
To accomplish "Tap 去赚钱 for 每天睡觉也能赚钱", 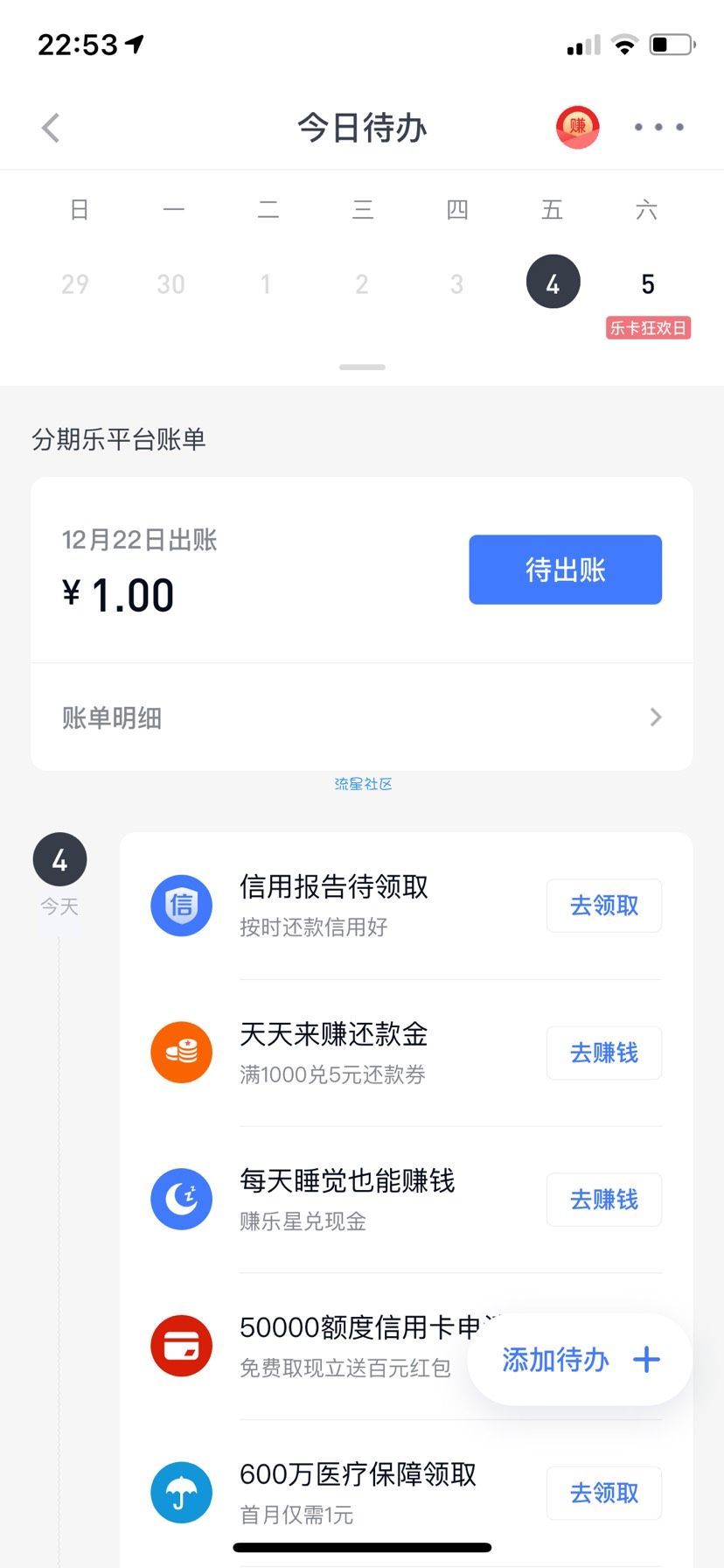I will [604, 1200].
